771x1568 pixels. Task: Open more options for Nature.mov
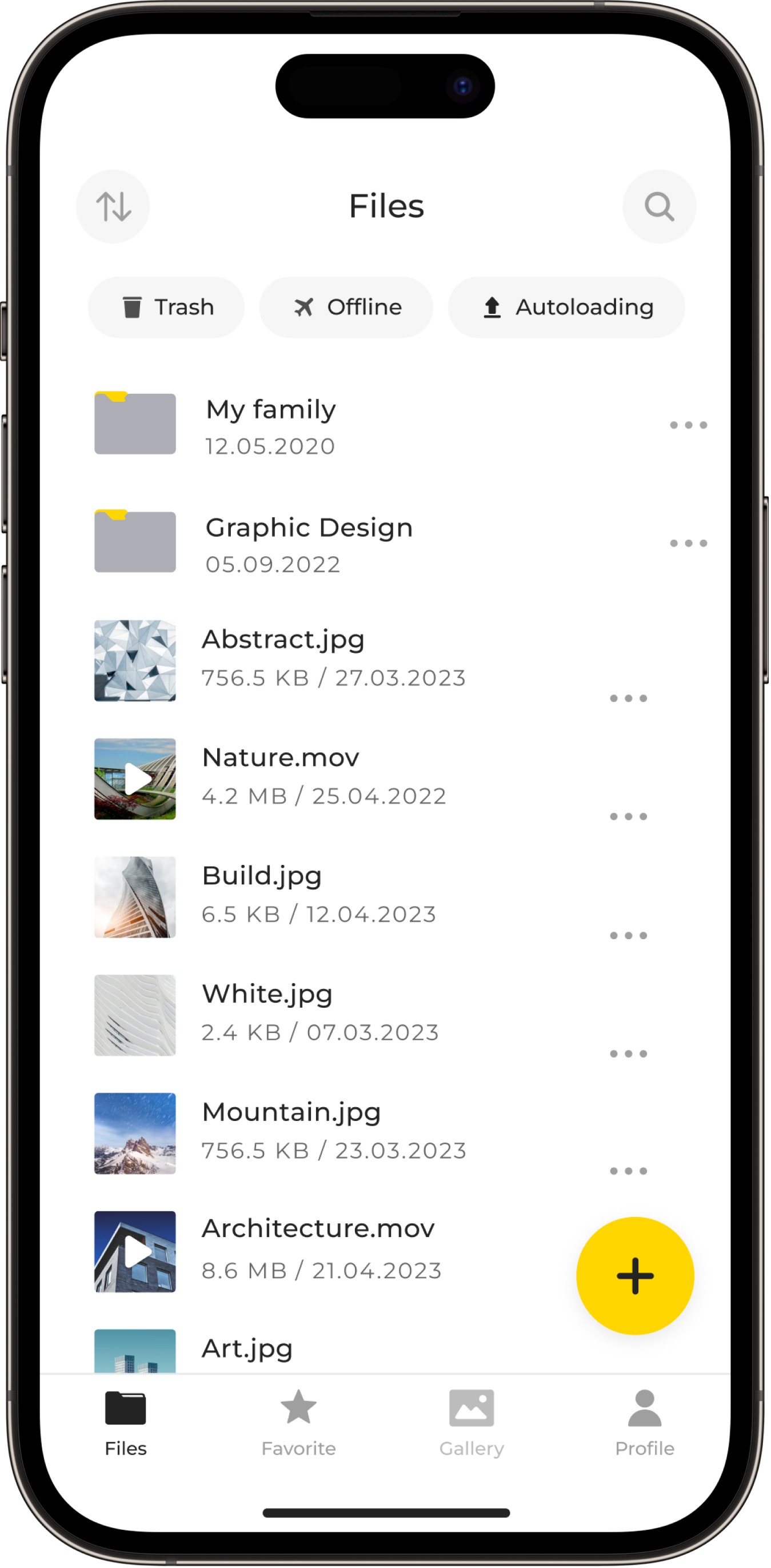[x=629, y=817]
